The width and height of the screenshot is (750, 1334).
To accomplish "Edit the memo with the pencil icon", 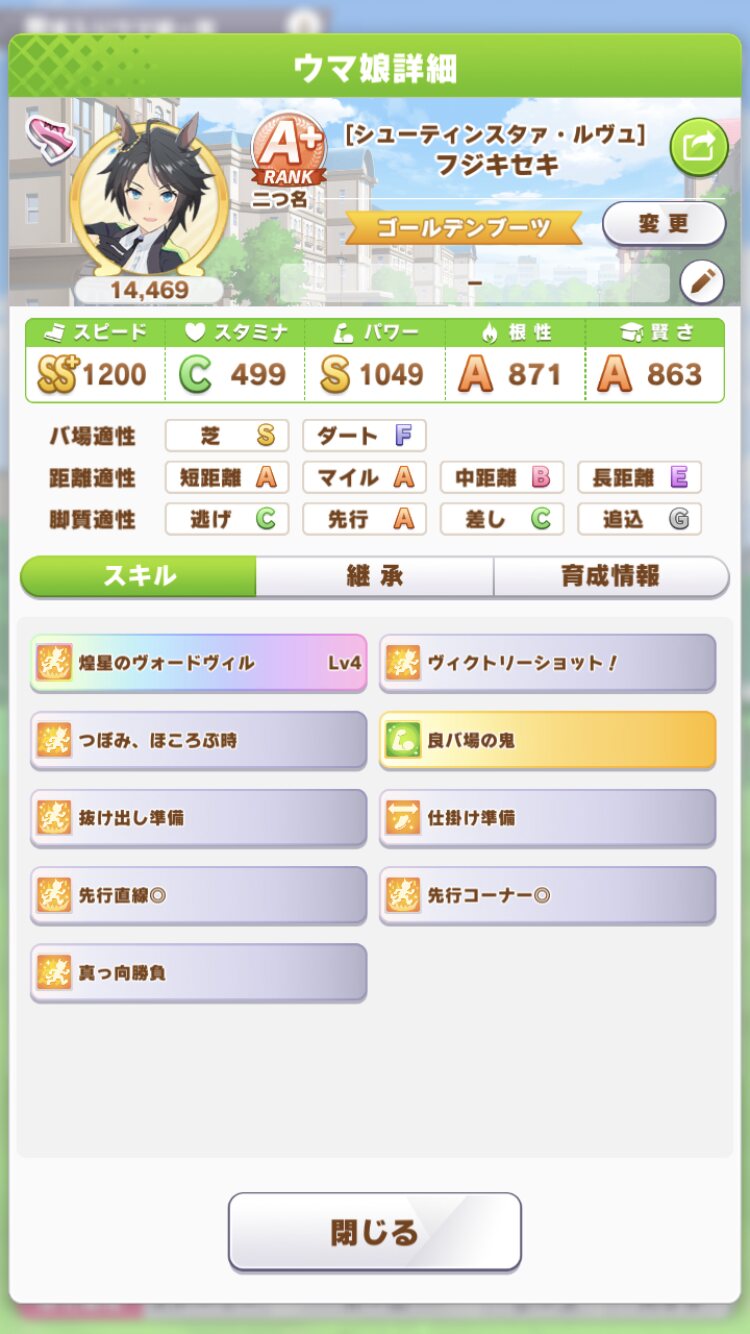I will point(701,283).
